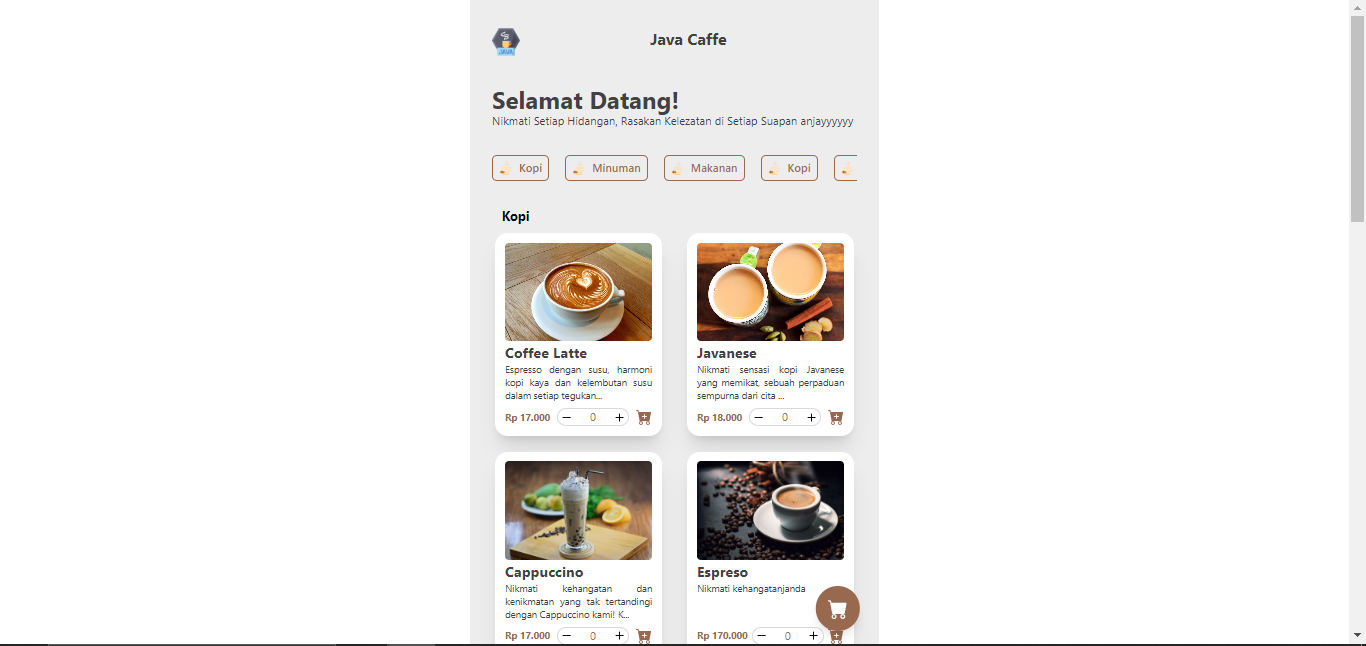The width and height of the screenshot is (1366, 646).
Task: Increase Cappuccino quantity with plus
Action: pyautogui.click(x=619, y=636)
